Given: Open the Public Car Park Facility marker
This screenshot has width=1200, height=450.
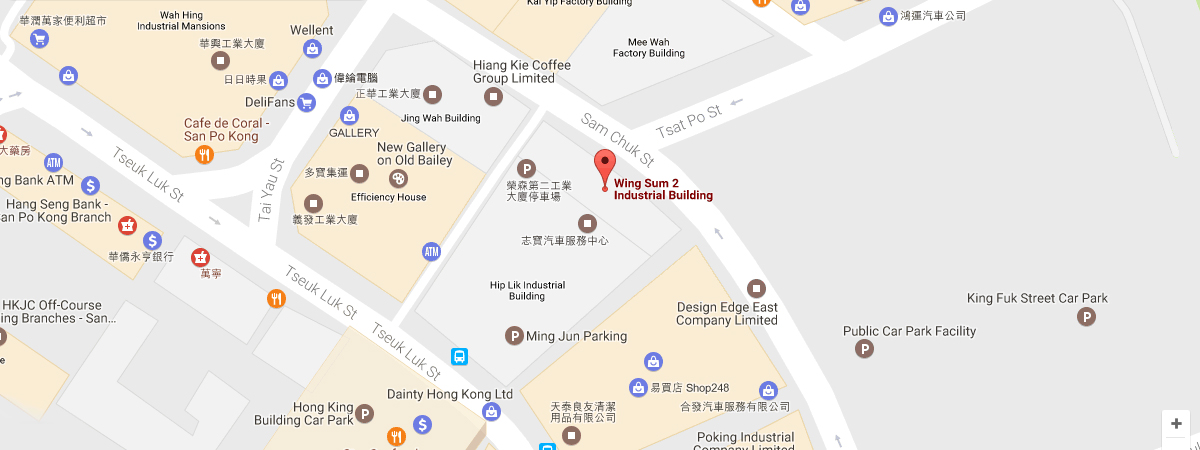Looking at the screenshot, I should (864, 349).
